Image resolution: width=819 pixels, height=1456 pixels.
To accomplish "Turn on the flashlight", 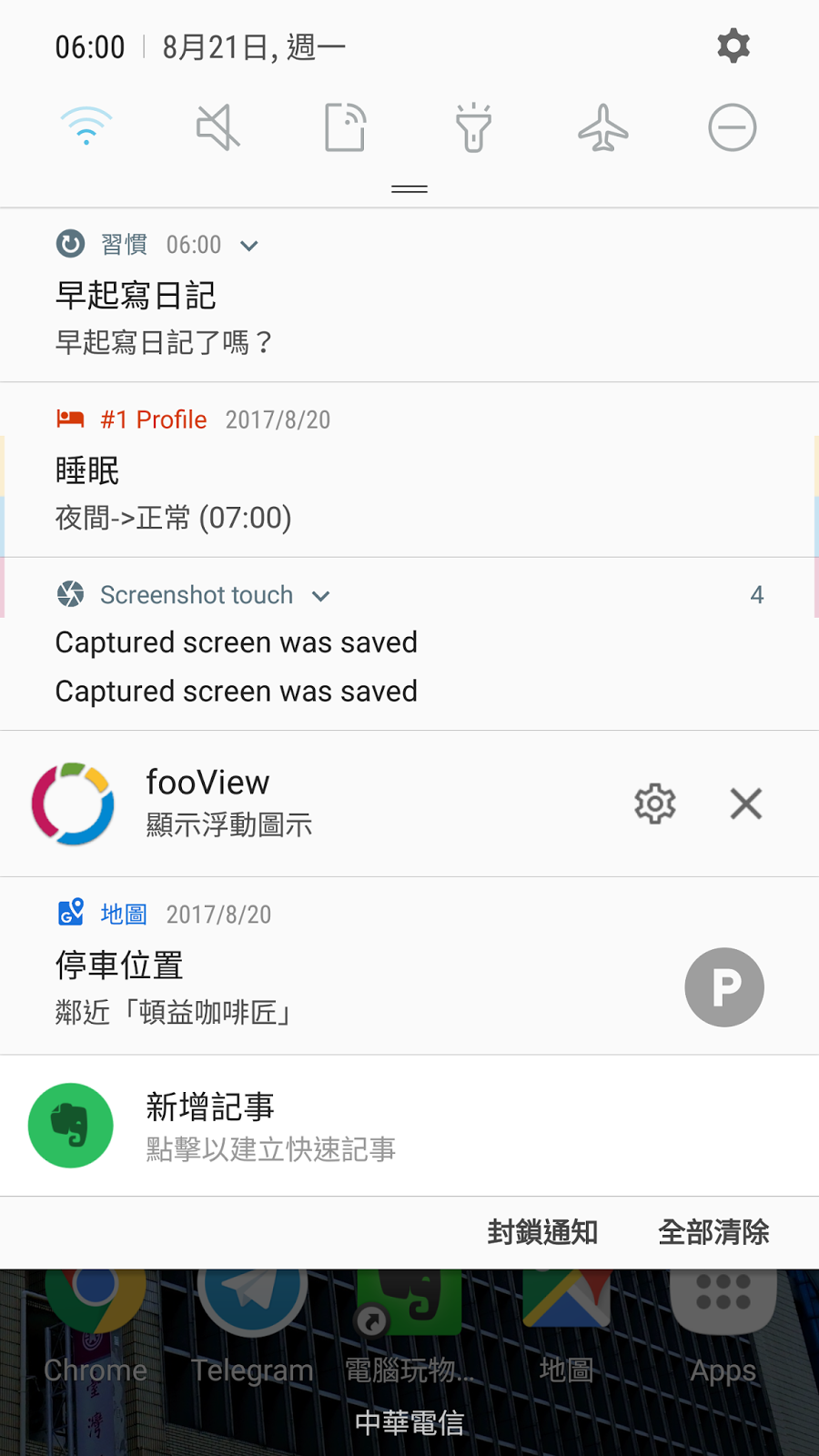I will tap(473, 127).
